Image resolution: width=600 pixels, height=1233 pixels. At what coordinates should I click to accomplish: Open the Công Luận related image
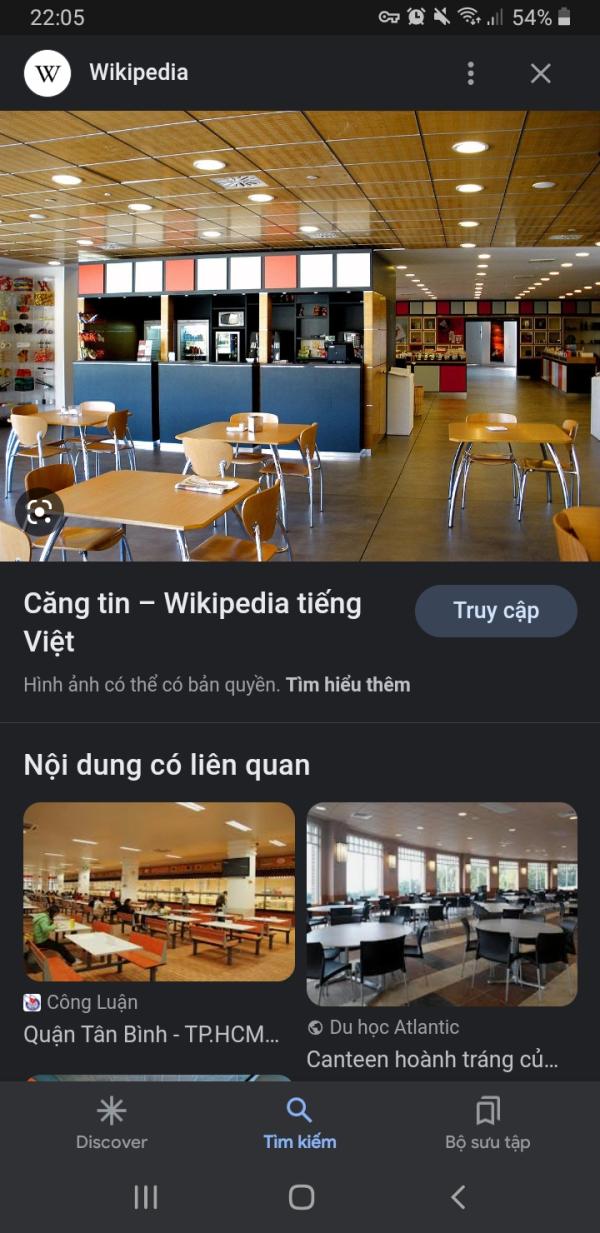(x=159, y=892)
